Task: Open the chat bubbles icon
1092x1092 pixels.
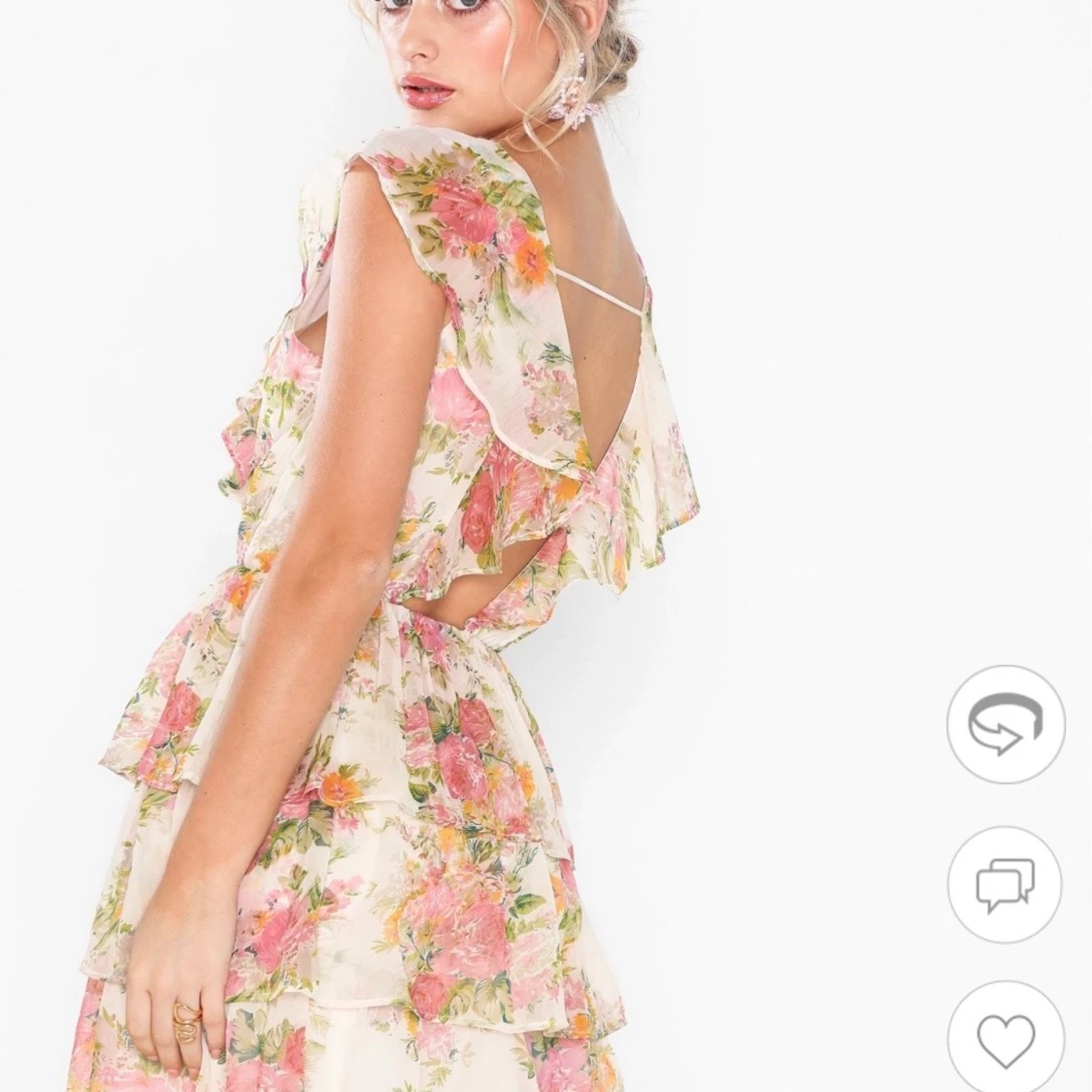Action: click(1006, 885)
